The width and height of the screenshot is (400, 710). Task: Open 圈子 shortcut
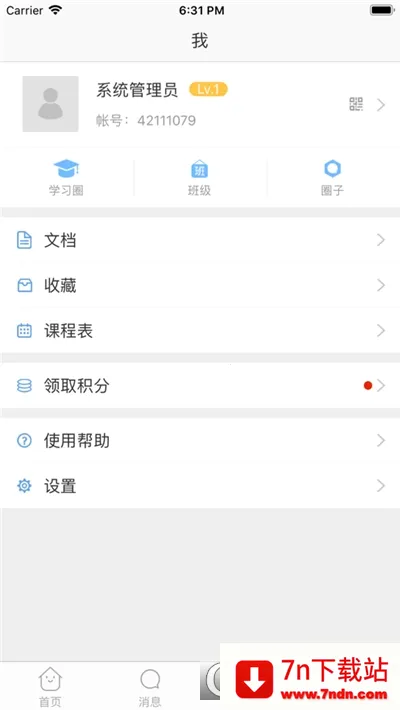(333, 178)
